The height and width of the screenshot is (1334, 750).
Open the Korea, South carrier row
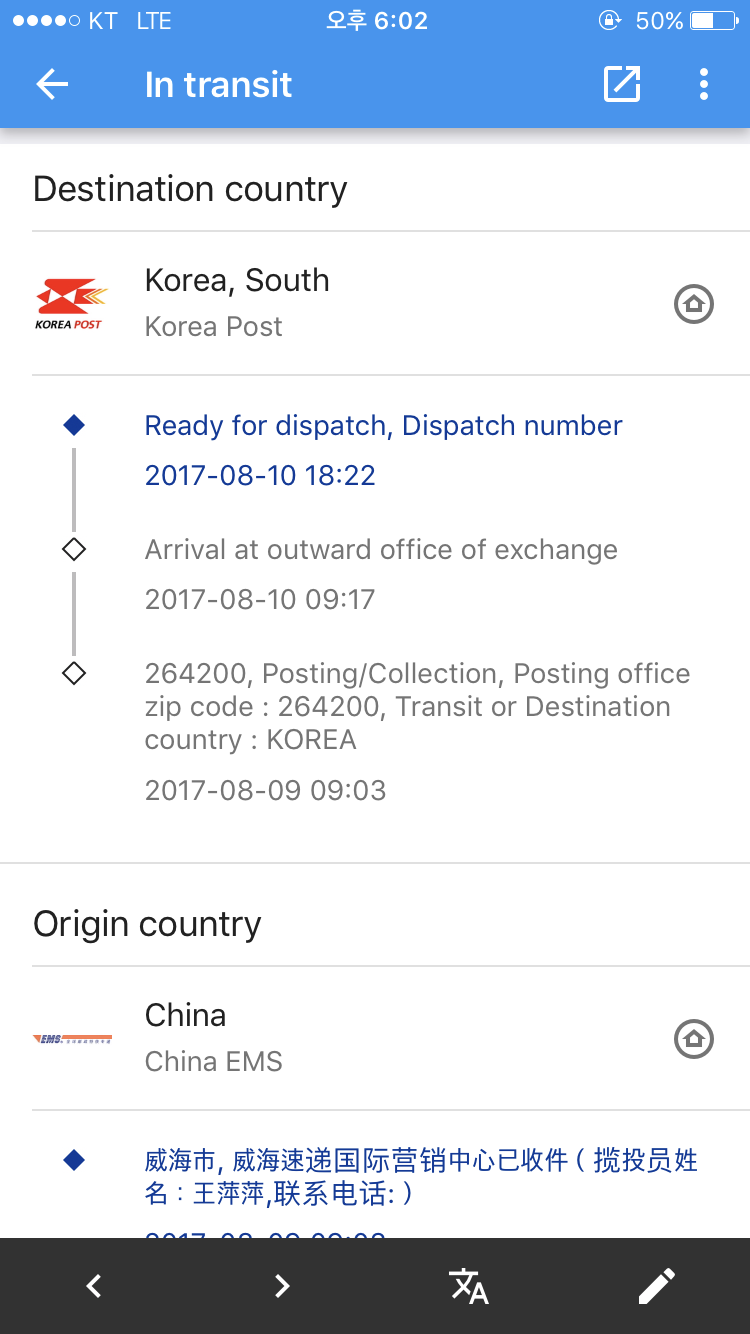375,304
